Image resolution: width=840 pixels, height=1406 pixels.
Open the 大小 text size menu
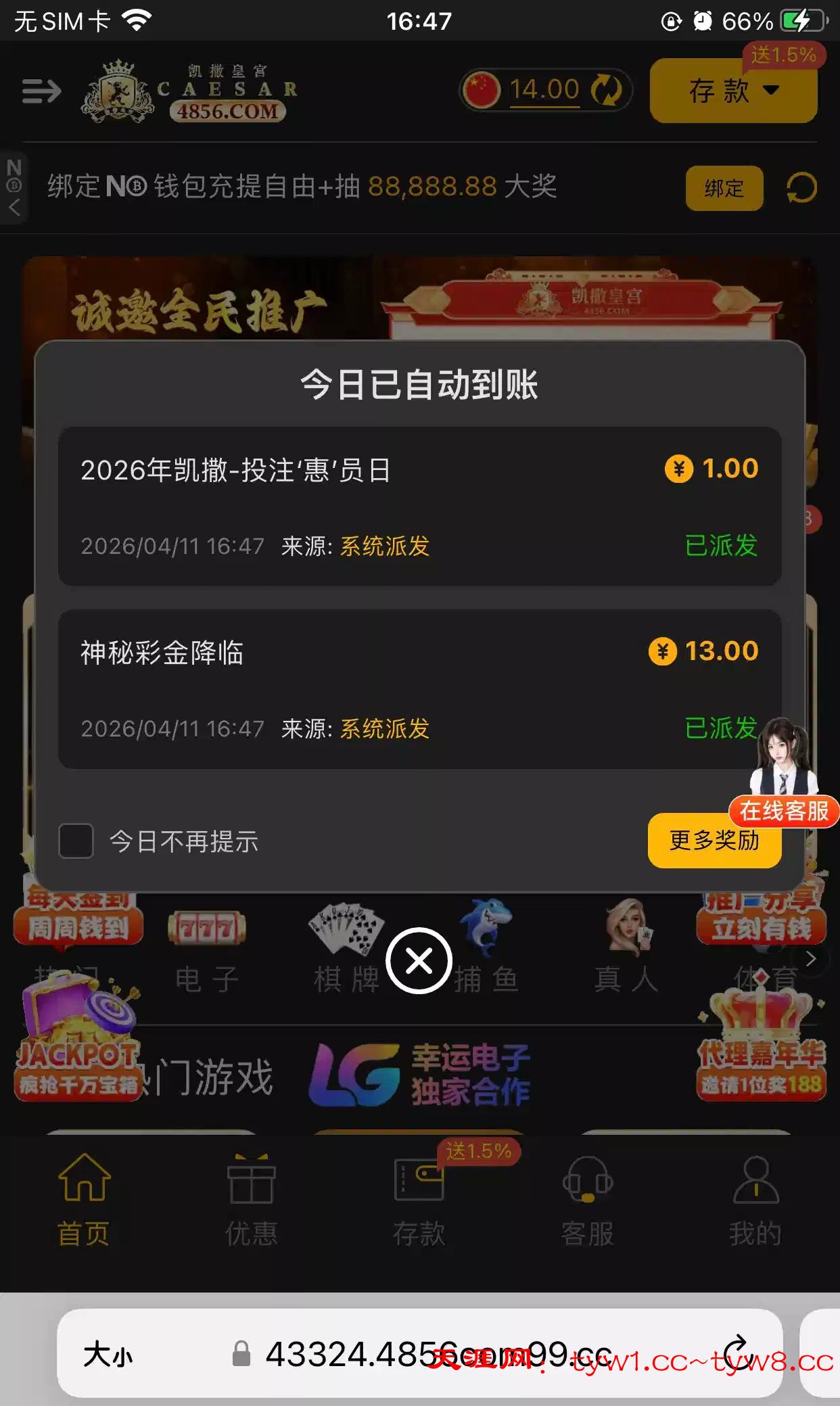coord(108,1355)
